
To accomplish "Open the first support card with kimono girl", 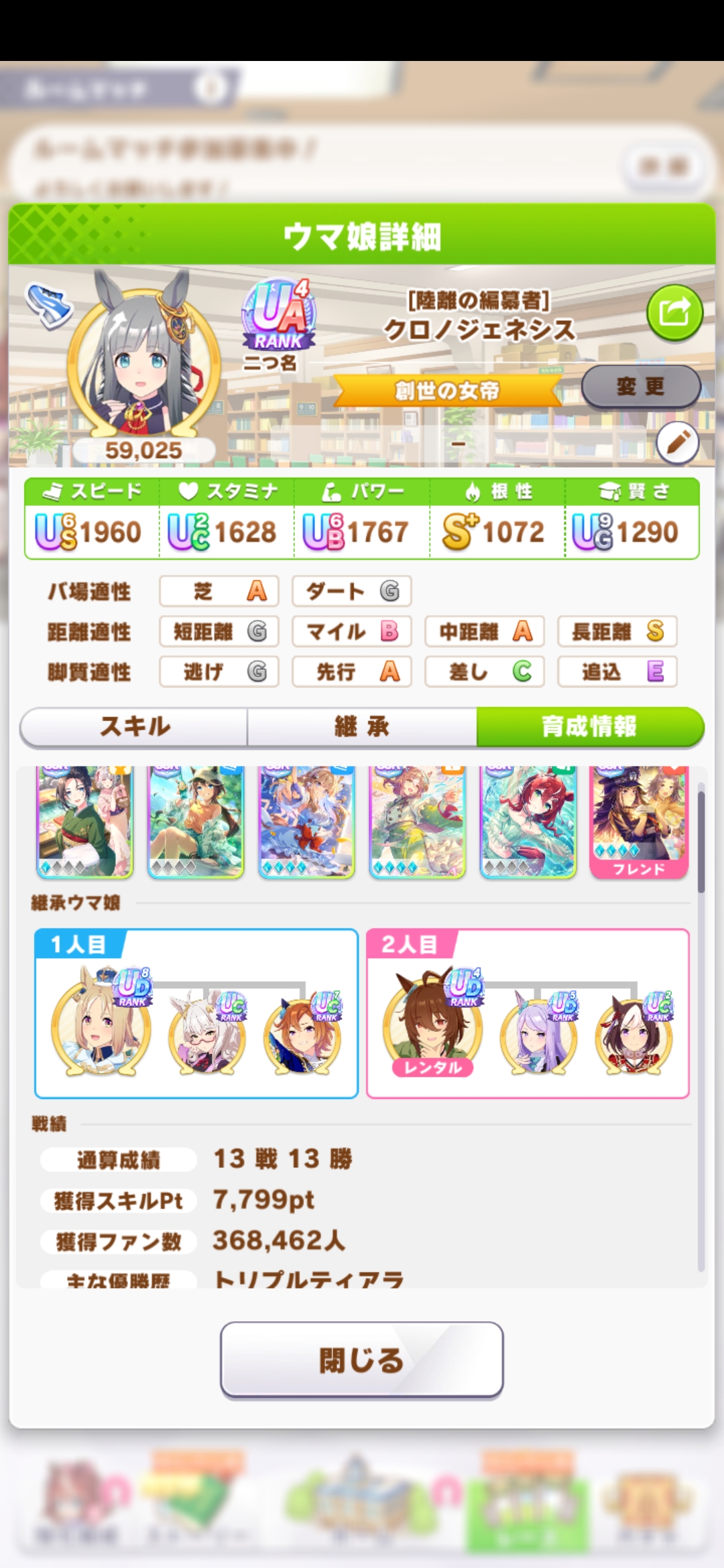I will pyautogui.click(x=85, y=823).
